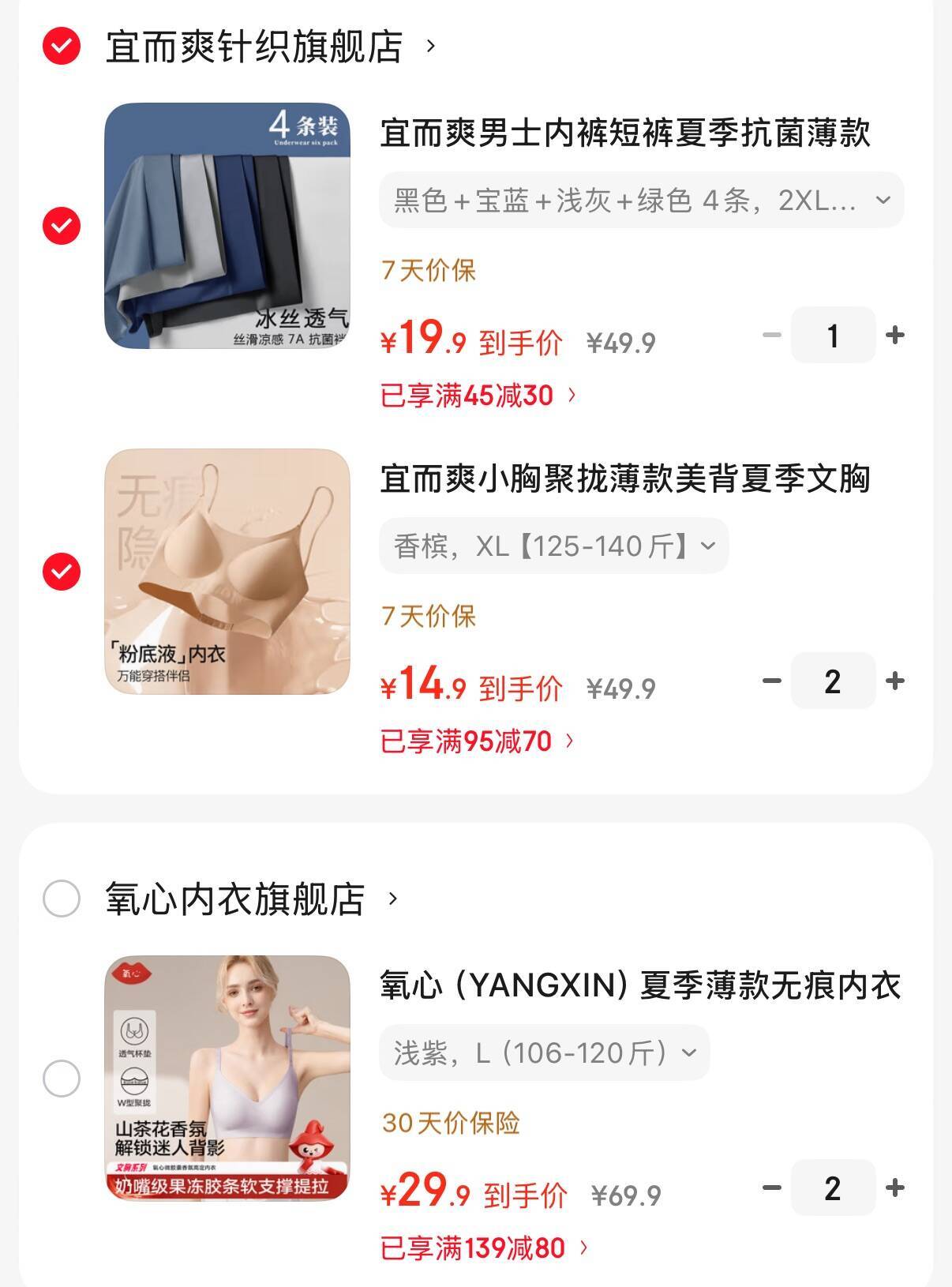Uncheck the 宜而爽针织旗舰店 store checkbox
952x1287 pixels.
tap(62, 46)
